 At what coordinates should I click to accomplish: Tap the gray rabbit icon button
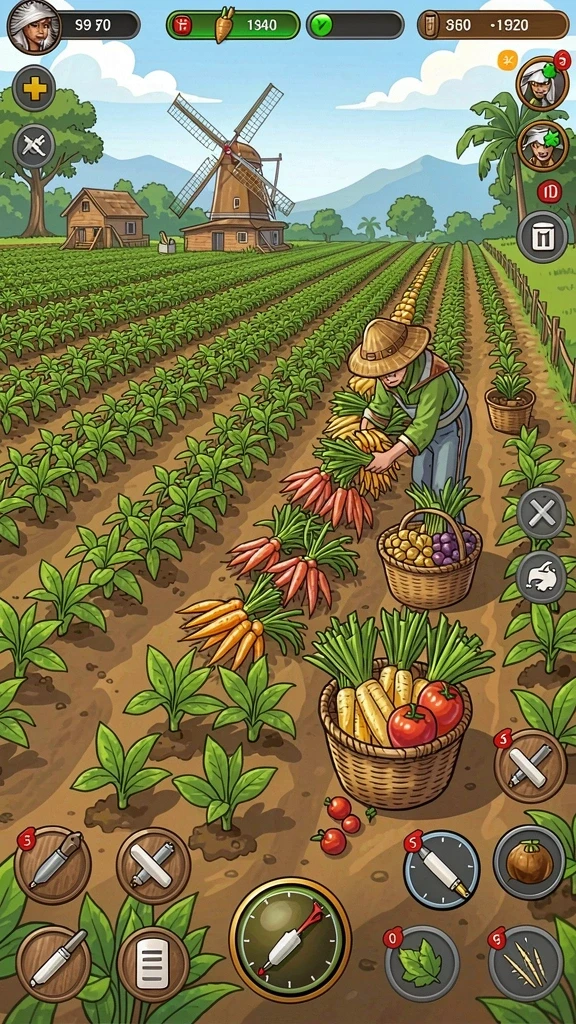541,577
